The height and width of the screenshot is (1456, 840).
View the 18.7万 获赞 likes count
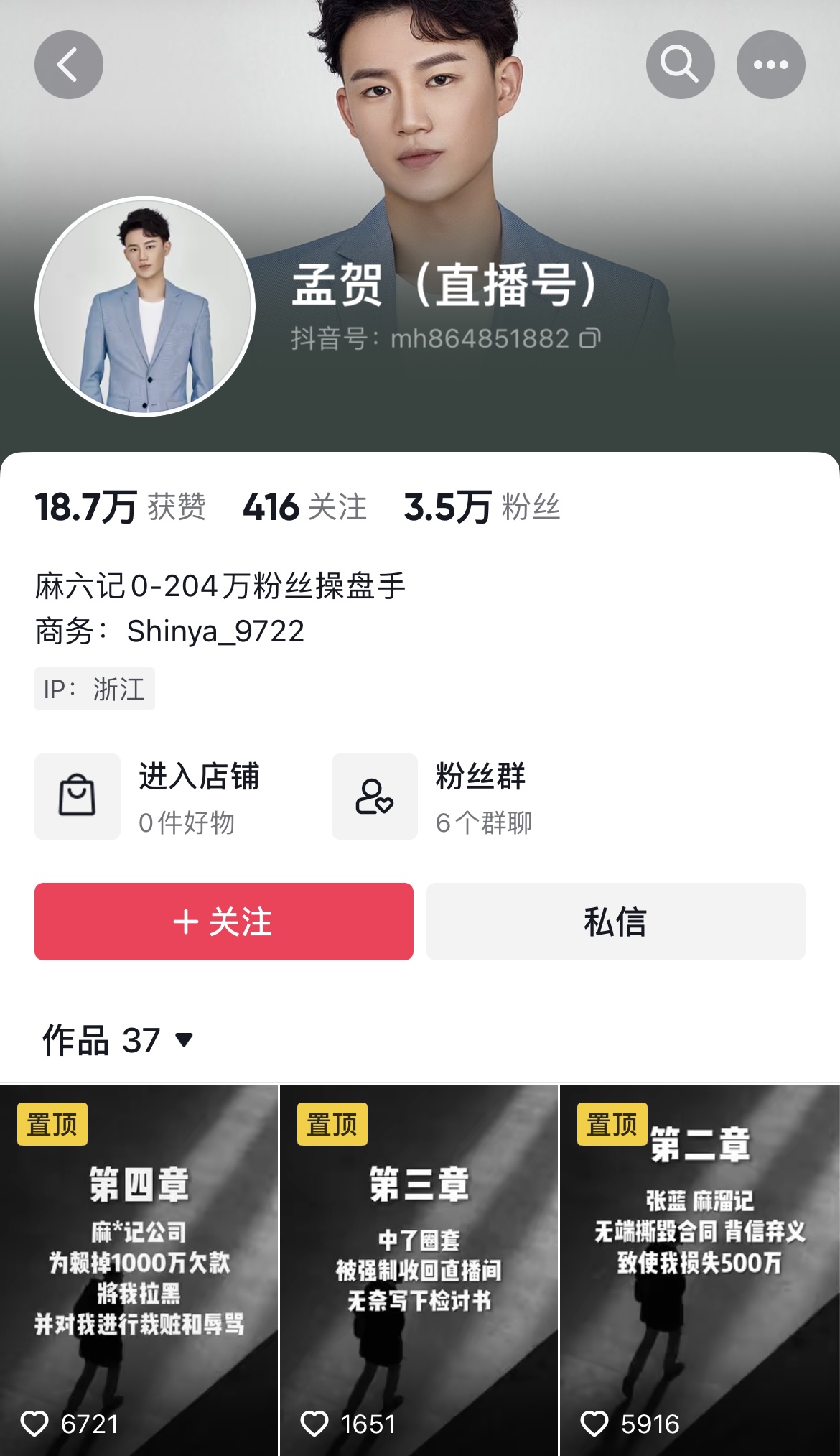tap(120, 507)
